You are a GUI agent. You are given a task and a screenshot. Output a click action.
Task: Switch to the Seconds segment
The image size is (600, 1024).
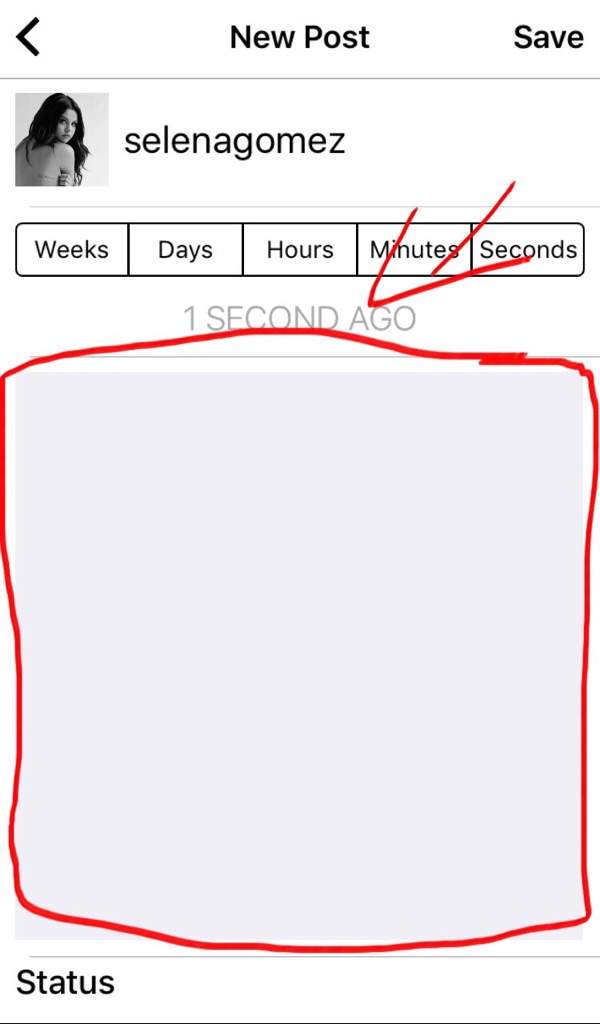(x=527, y=249)
